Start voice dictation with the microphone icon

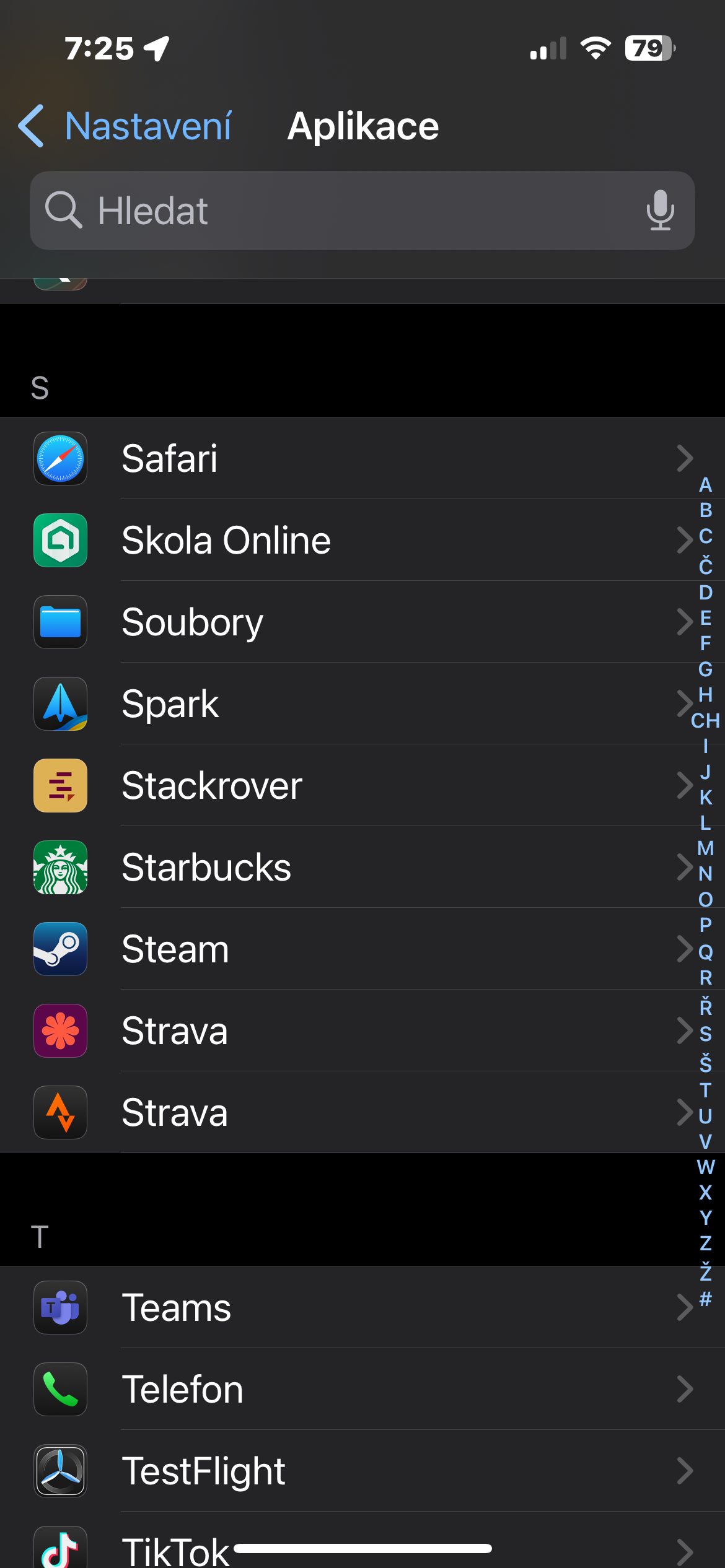pos(660,211)
